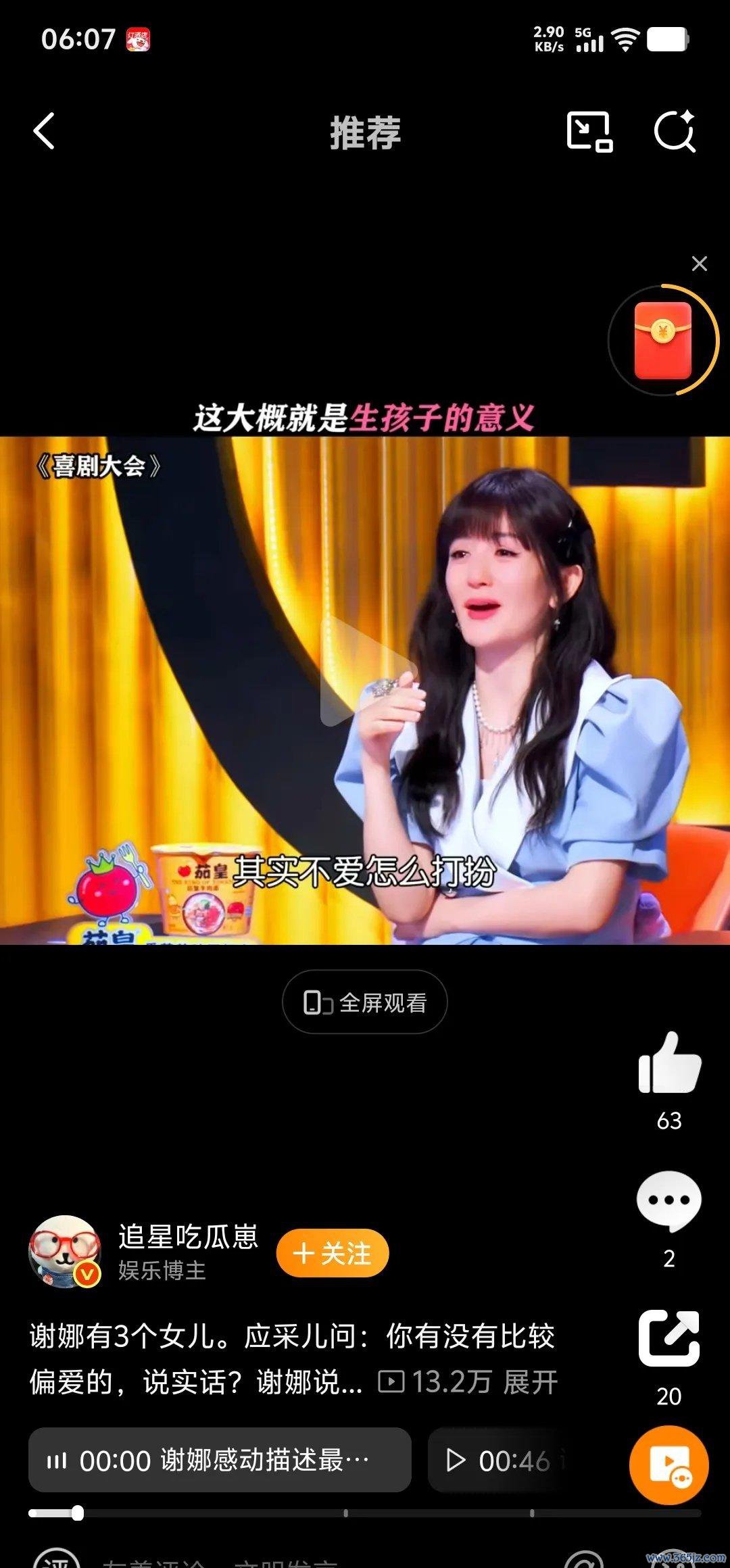The image size is (730, 1568).
Task: Expand the video description with 展开
Action: (x=531, y=1382)
